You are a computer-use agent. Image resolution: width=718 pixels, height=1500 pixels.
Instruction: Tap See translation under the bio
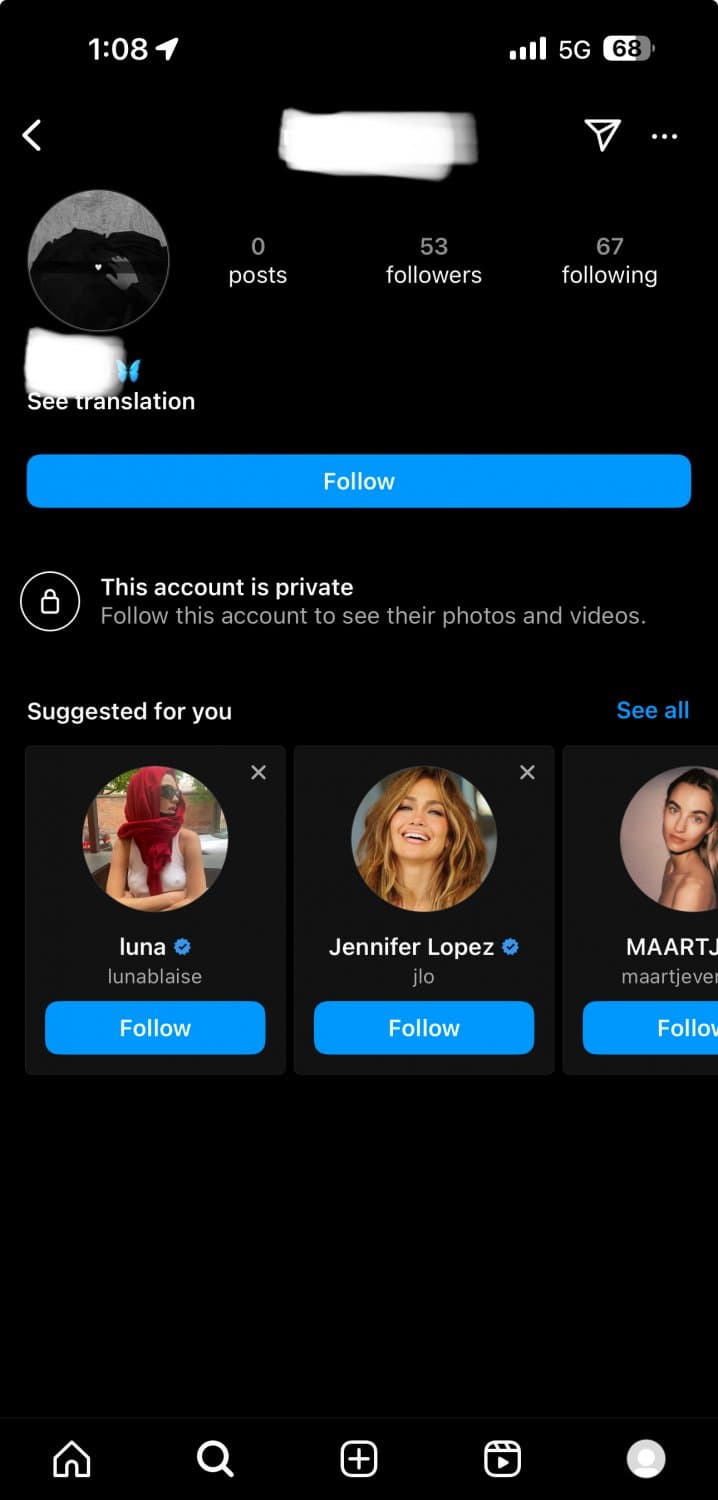[x=111, y=402]
